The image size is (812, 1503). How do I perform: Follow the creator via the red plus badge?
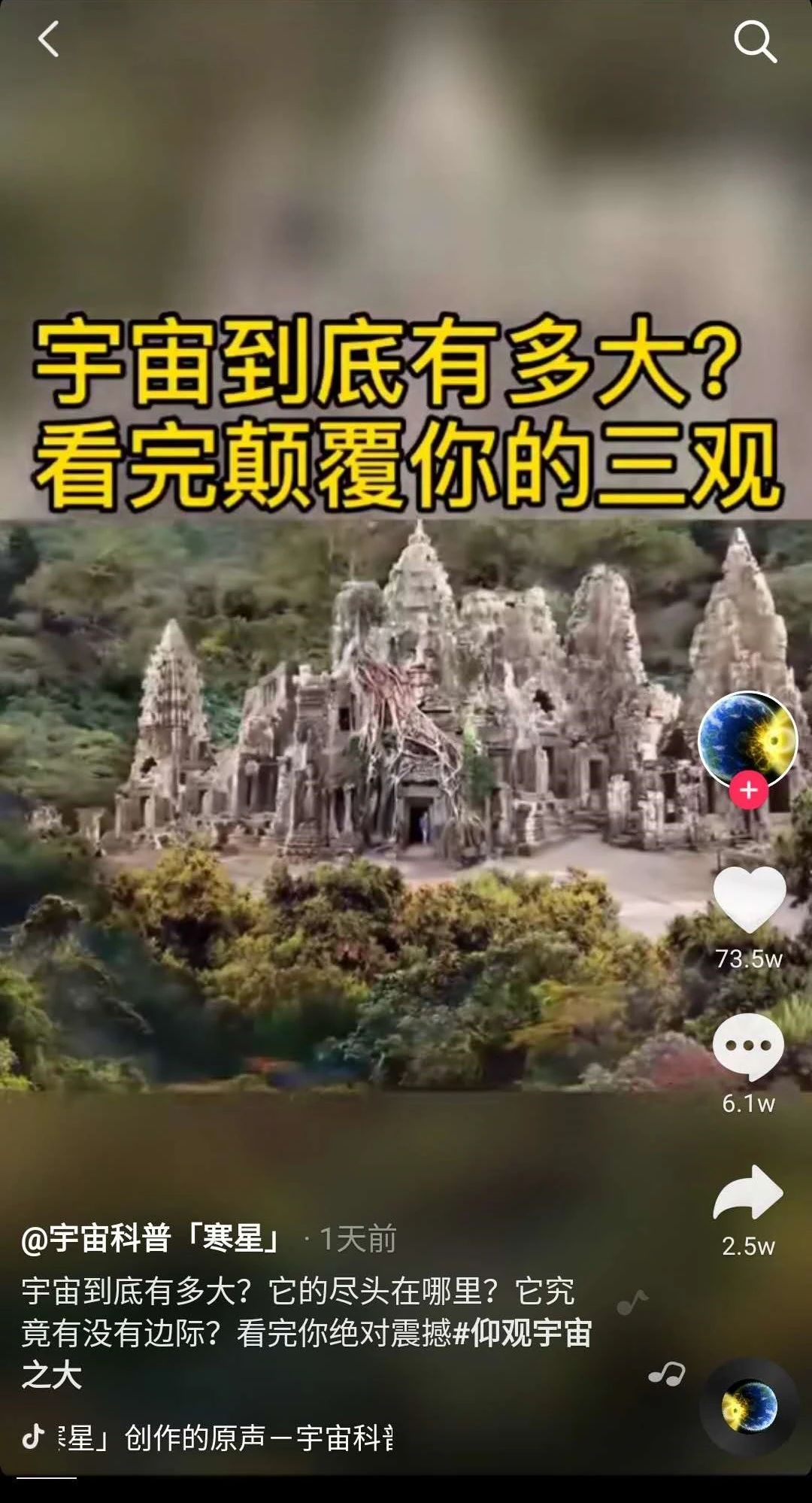pos(748,791)
